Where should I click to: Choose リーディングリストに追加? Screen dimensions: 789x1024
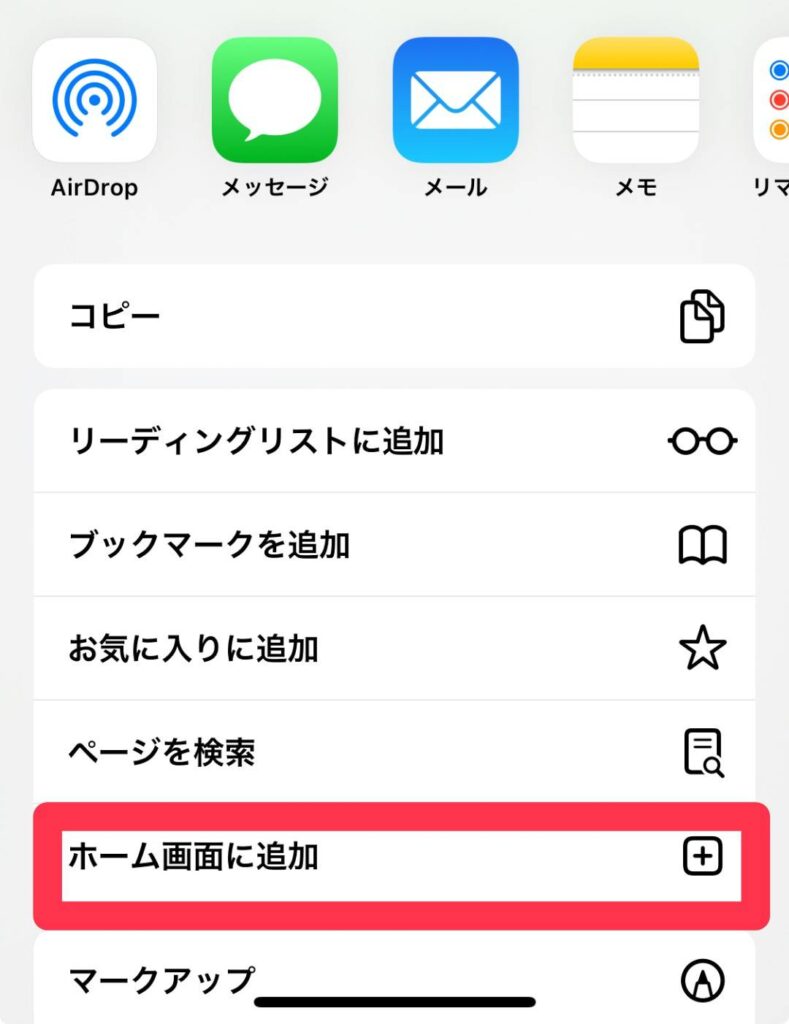(x=394, y=441)
